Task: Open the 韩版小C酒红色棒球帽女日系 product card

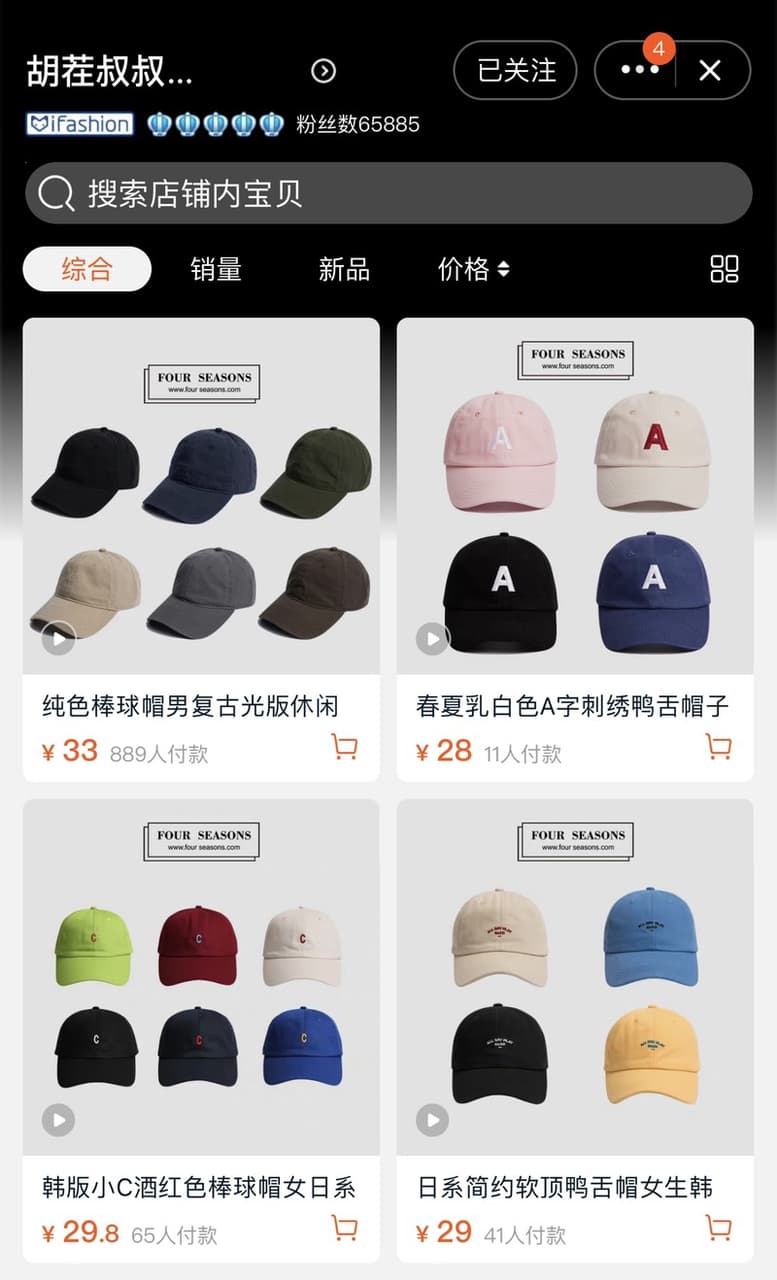Action: tap(201, 1030)
